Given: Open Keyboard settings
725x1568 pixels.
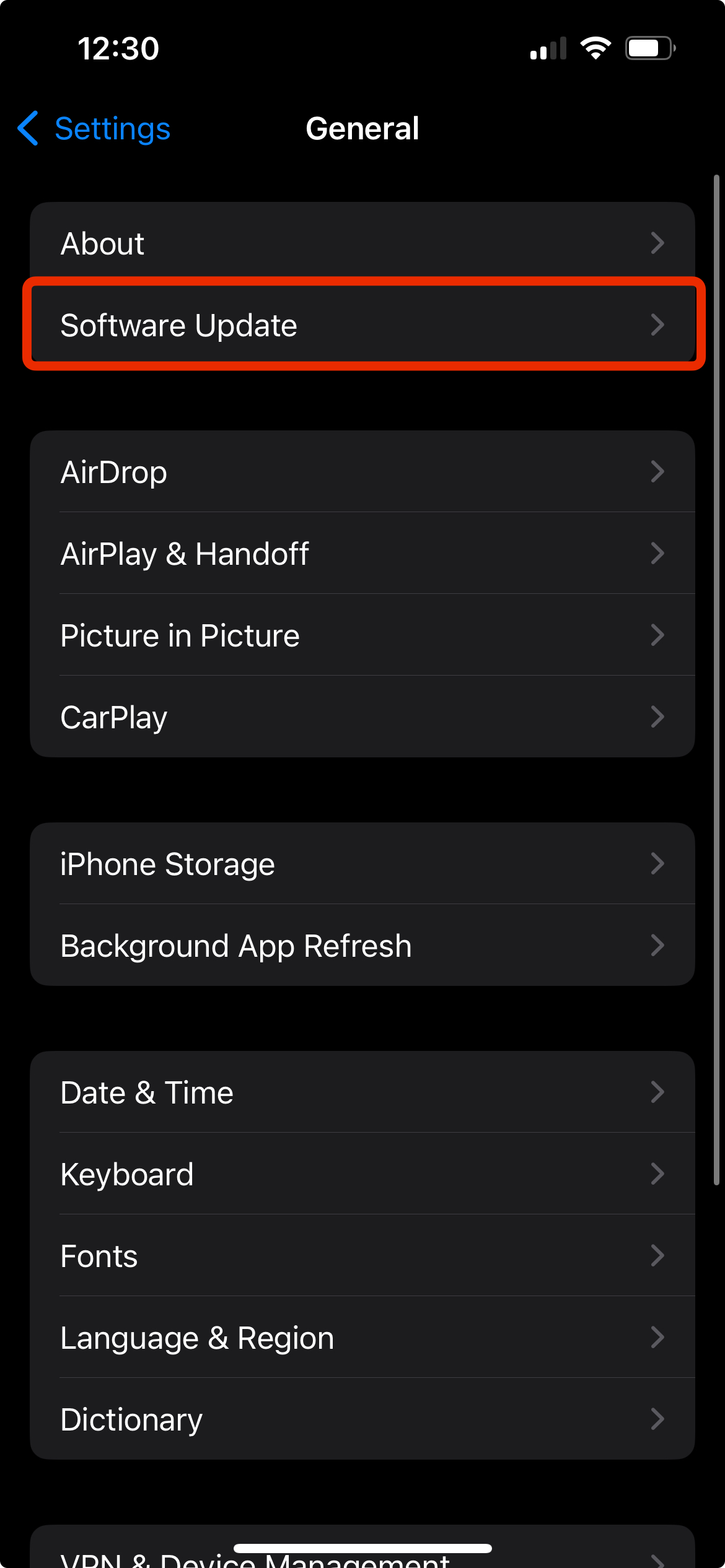Looking at the screenshot, I should coord(362,1174).
